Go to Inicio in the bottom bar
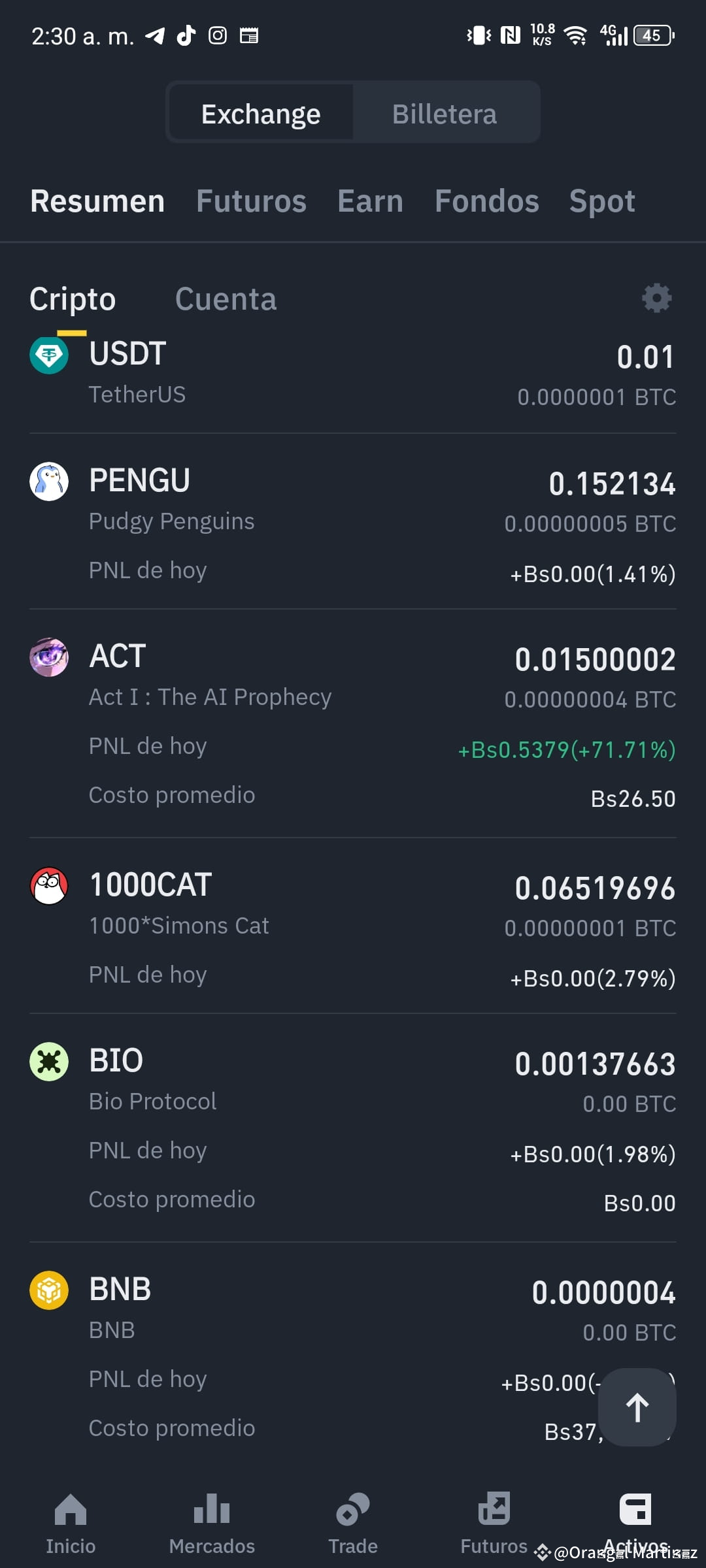706x1568 pixels. pyautogui.click(x=71, y=1524)
